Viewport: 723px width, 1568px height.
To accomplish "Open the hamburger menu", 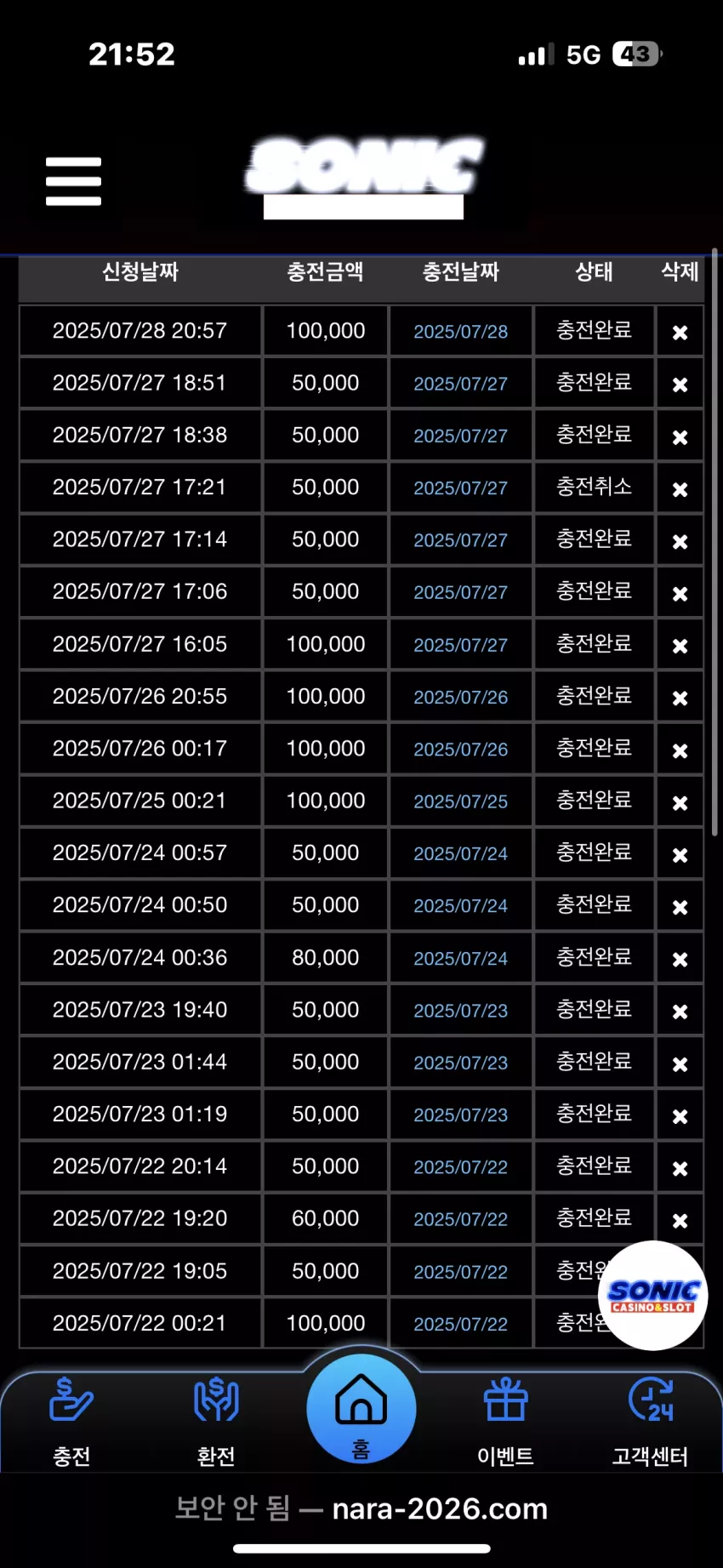I will click(73, 181).
